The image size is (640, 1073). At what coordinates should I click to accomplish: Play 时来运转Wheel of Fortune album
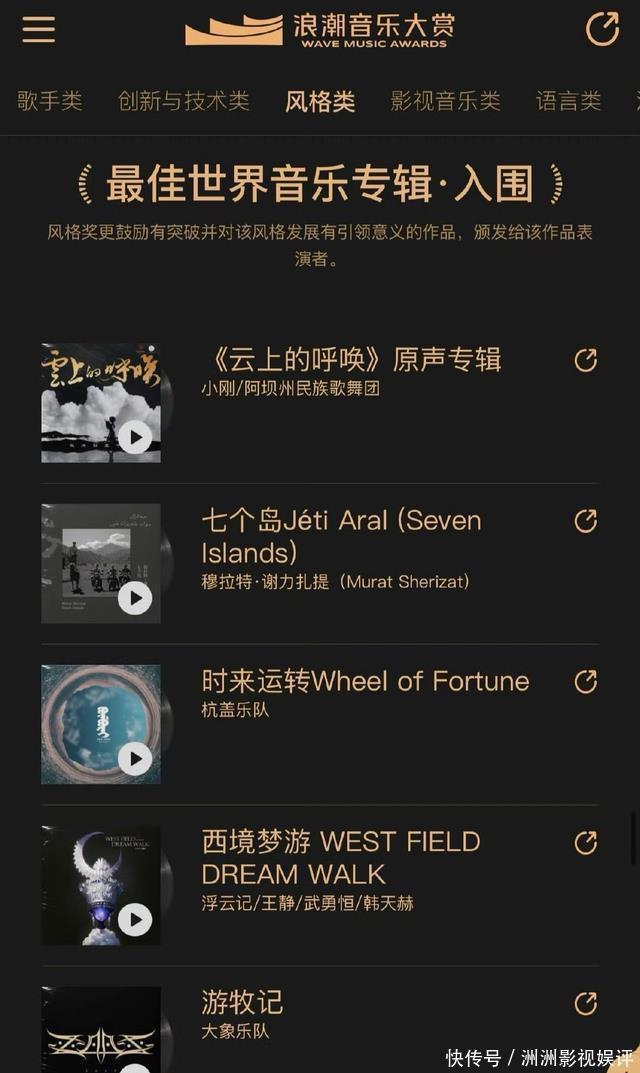click(135, 759)
